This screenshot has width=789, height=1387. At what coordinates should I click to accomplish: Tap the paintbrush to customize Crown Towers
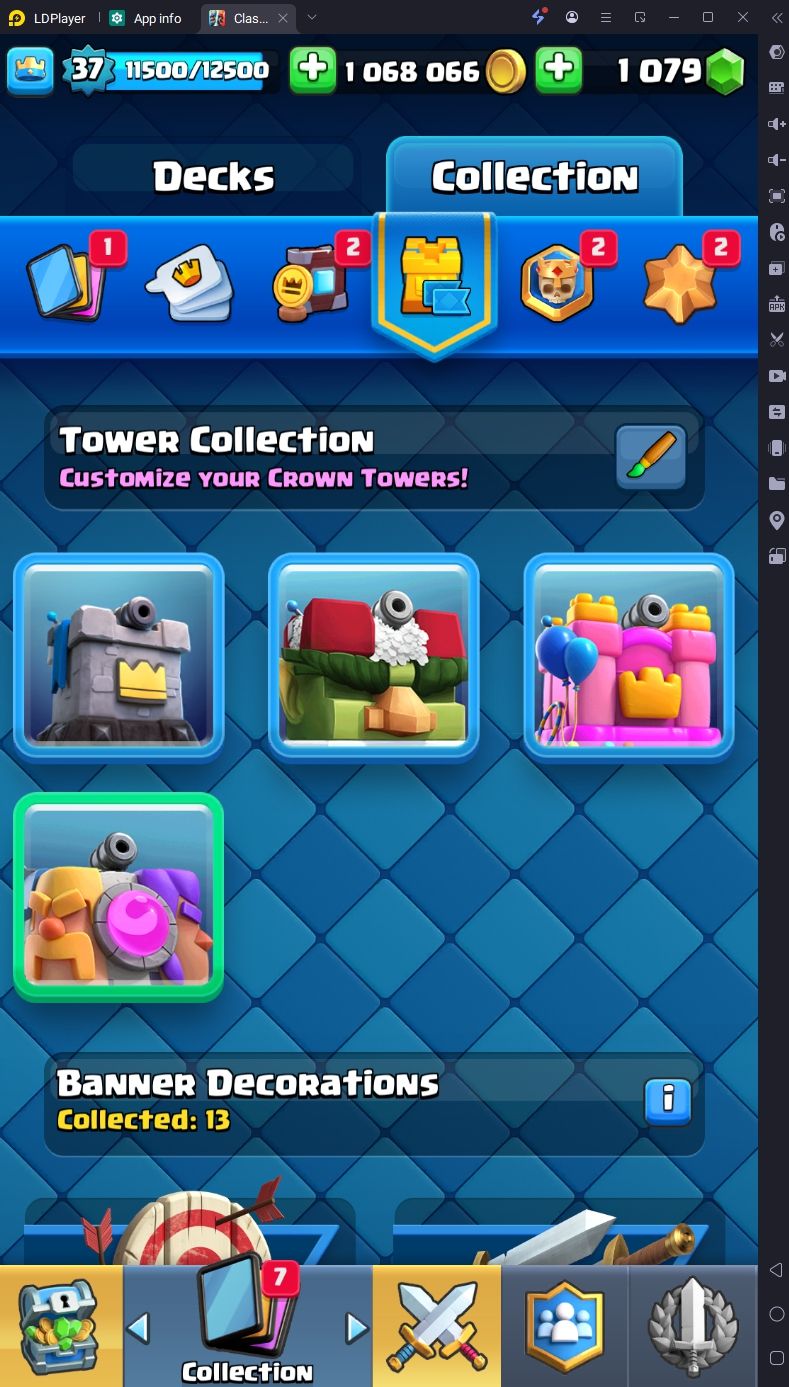pos(650,457)
